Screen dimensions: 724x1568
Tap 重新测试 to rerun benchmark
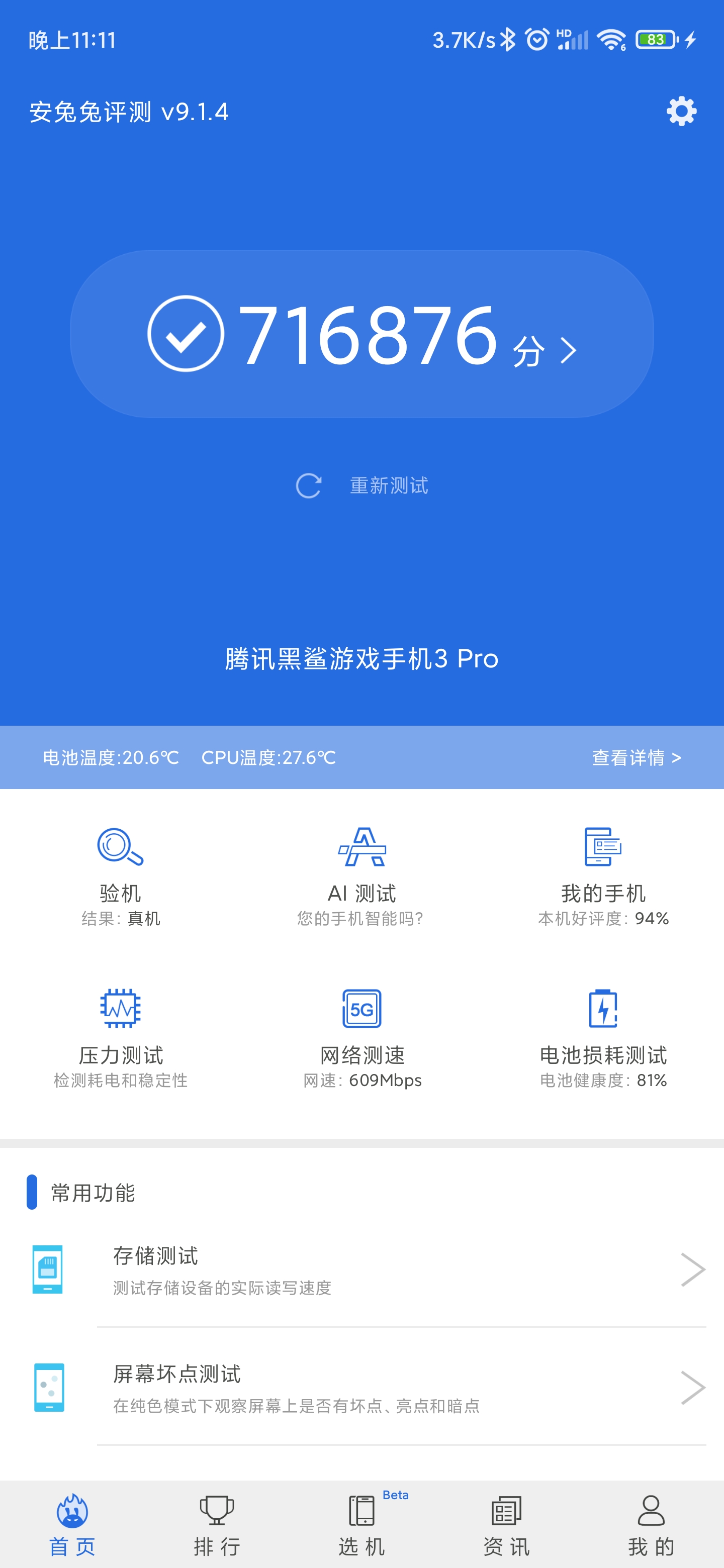361,486
